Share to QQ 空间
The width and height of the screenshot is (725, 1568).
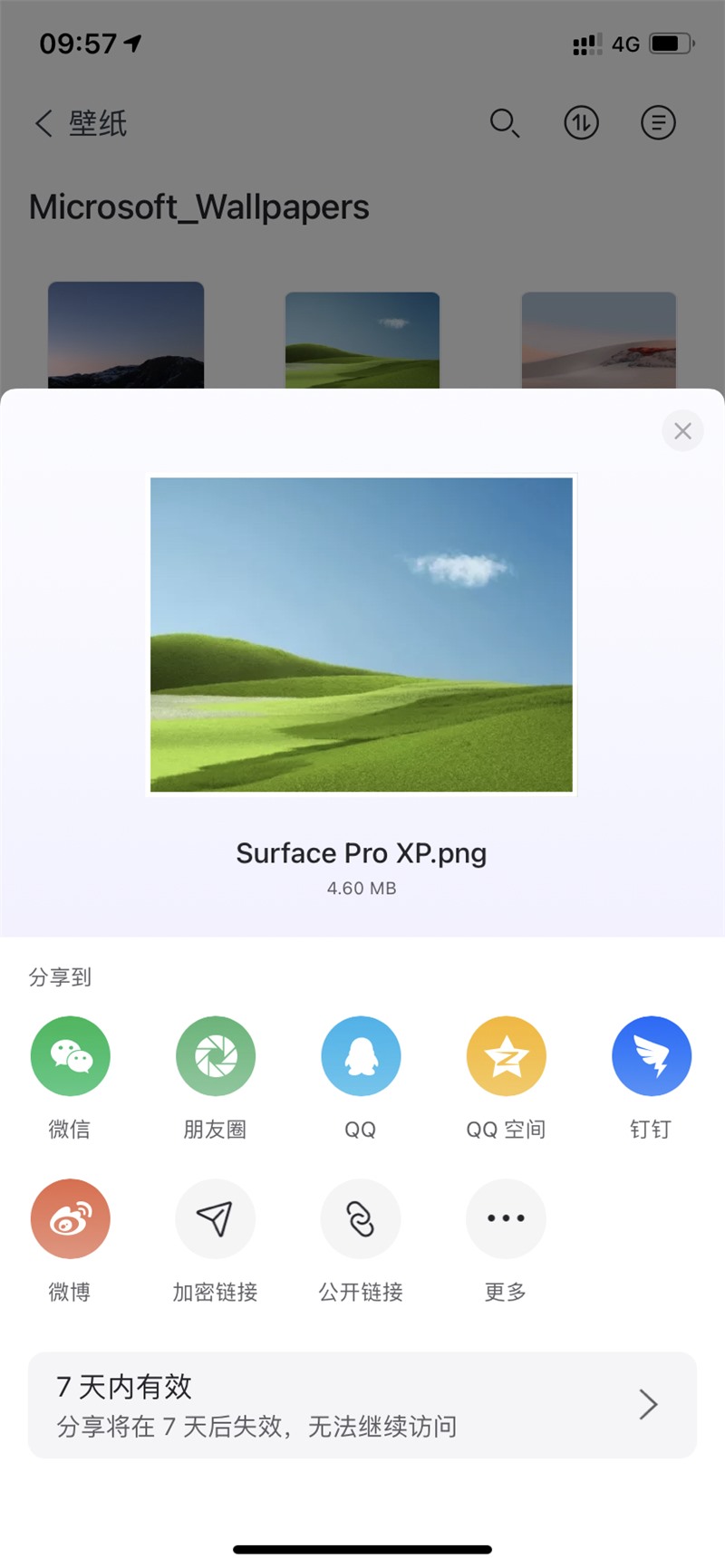tap(506, 1056)
